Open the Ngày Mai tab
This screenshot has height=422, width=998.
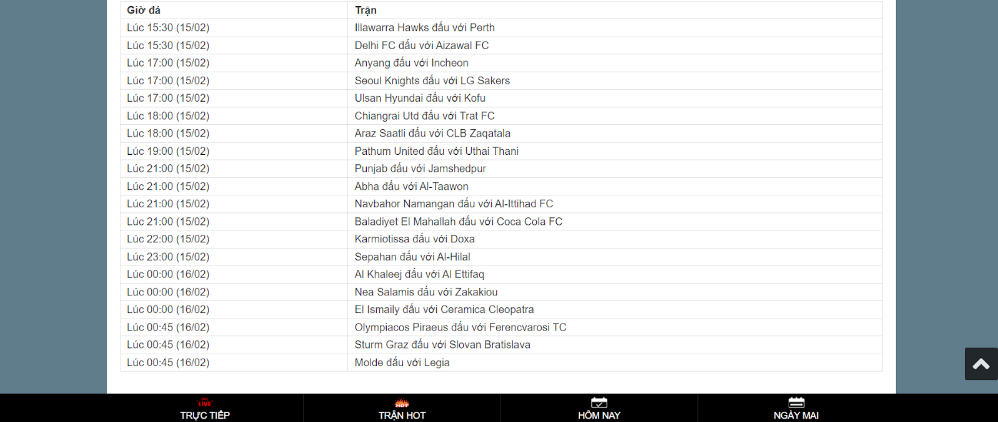point(796,408)
